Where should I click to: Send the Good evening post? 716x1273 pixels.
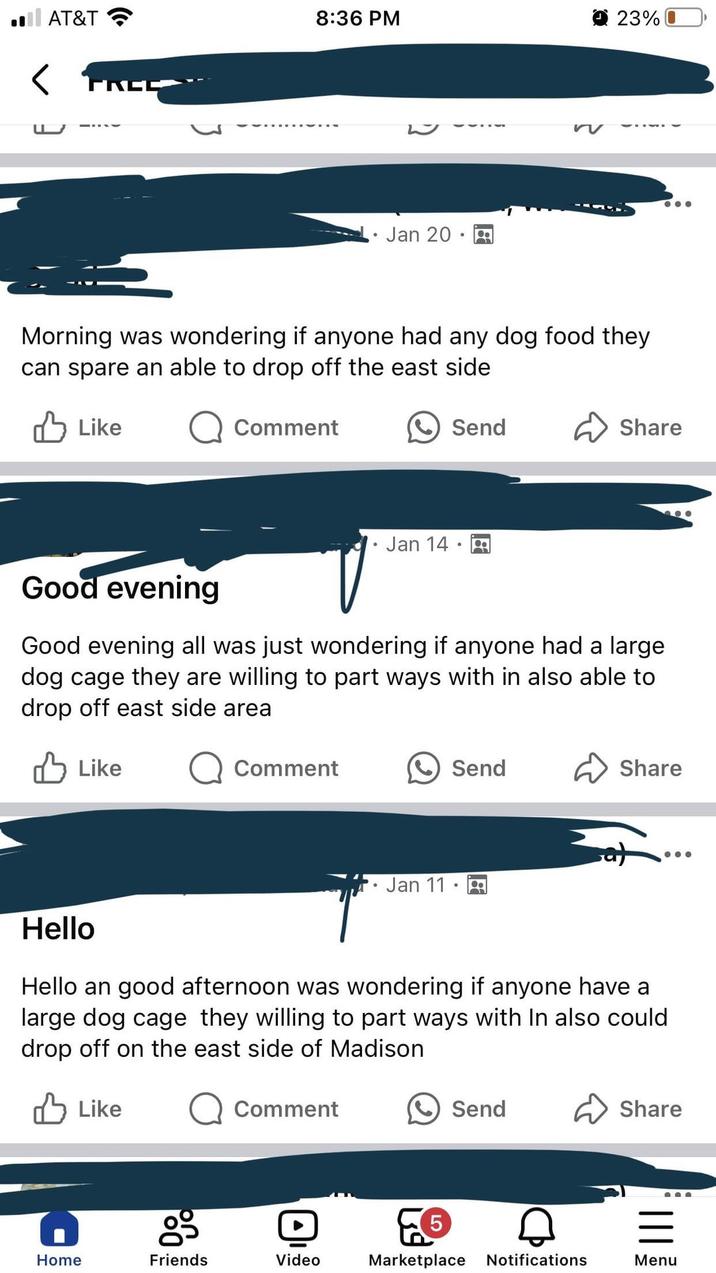[x=456, y=768]
